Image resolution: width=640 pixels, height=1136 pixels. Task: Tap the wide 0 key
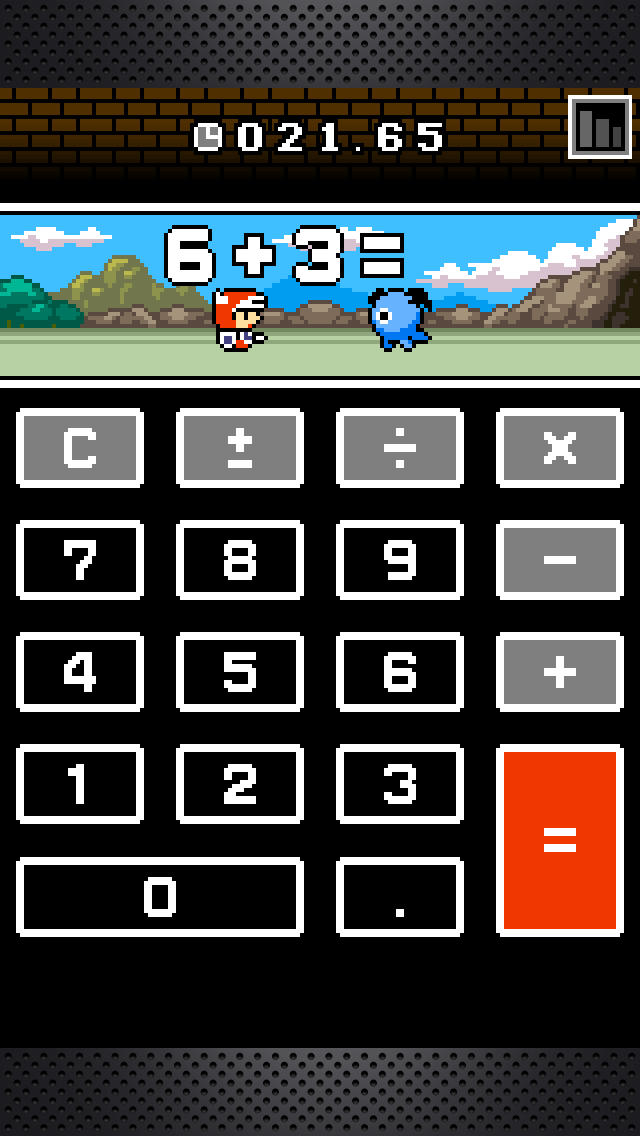[x=160, y=897]
